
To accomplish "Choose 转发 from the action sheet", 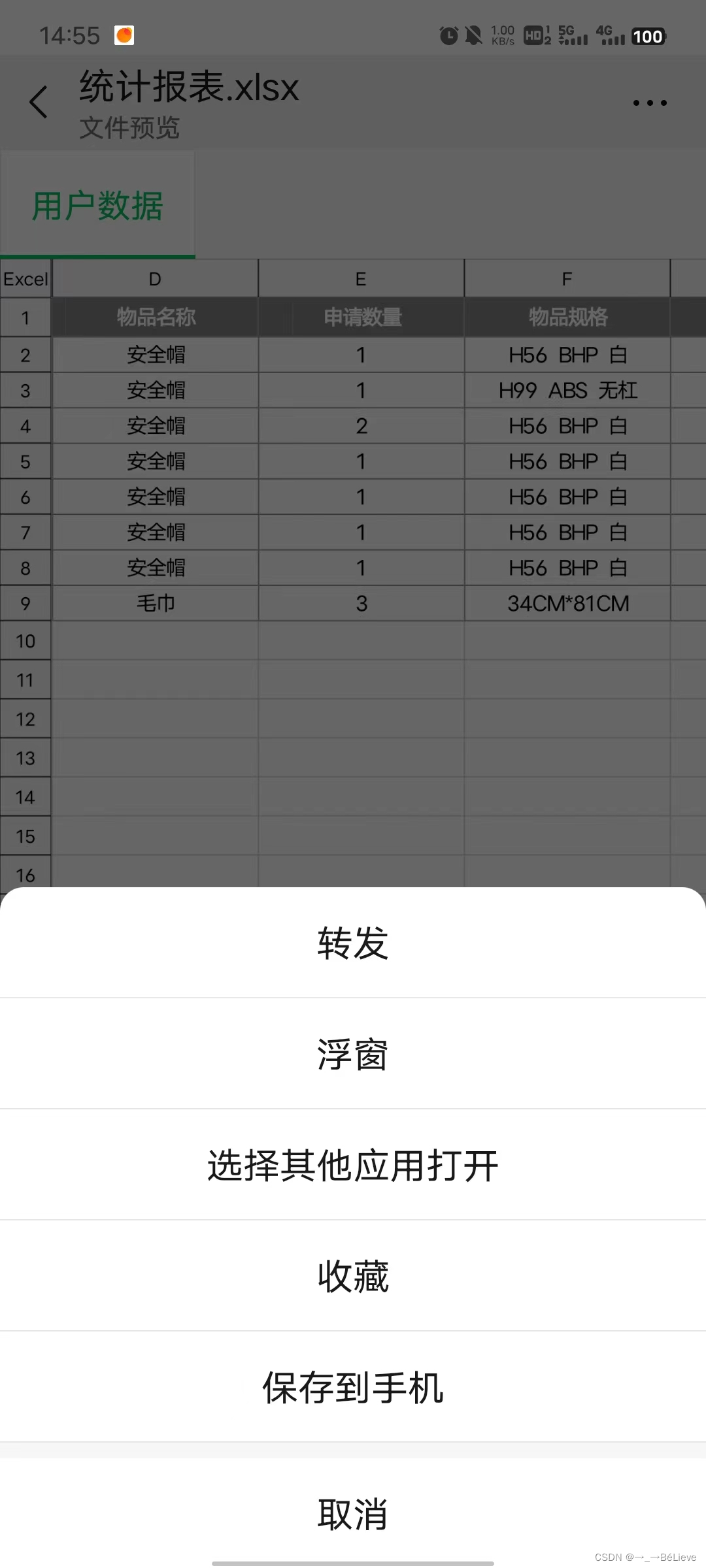I will click(x=353, y=943).
